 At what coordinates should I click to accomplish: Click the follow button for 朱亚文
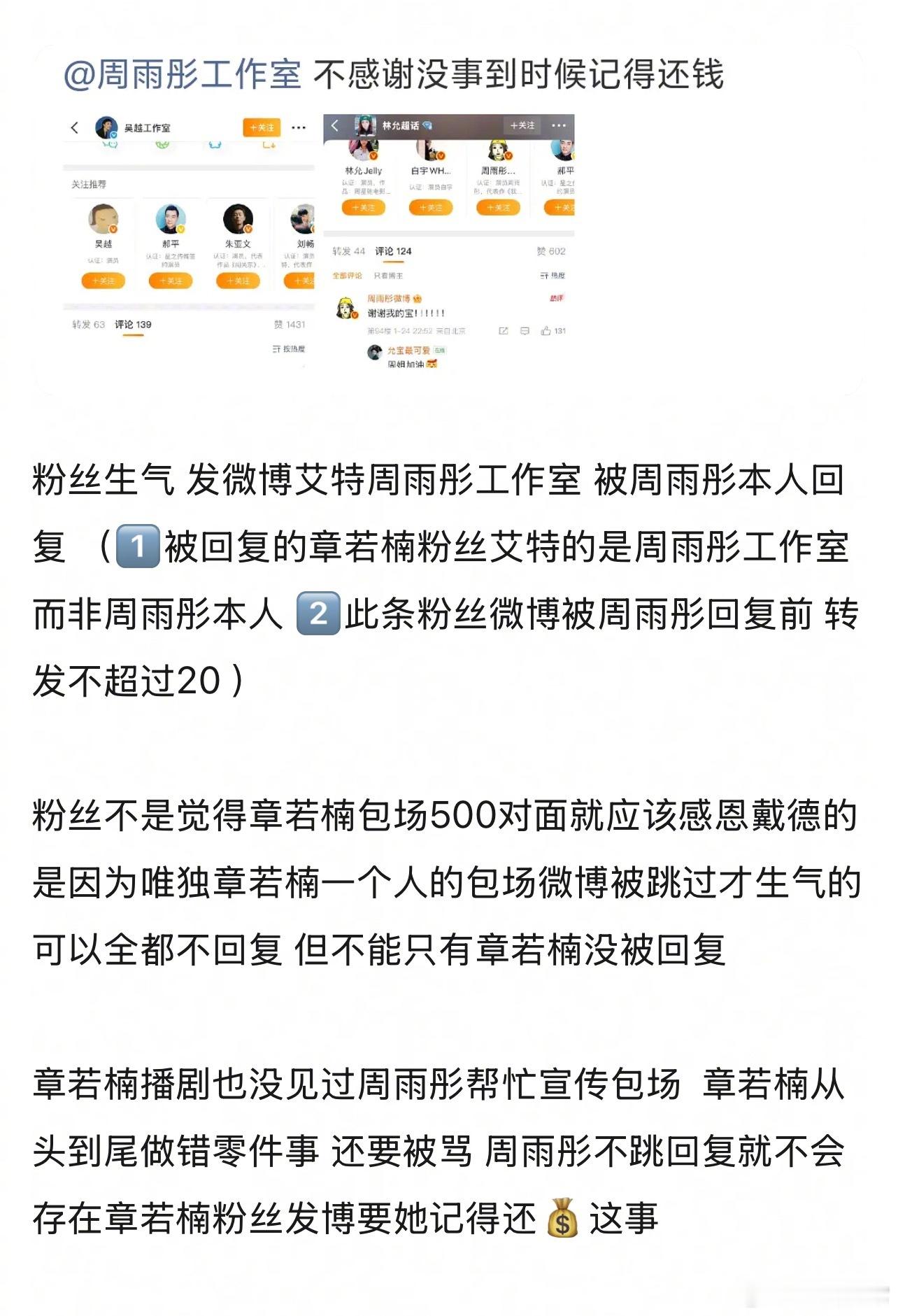238,282
